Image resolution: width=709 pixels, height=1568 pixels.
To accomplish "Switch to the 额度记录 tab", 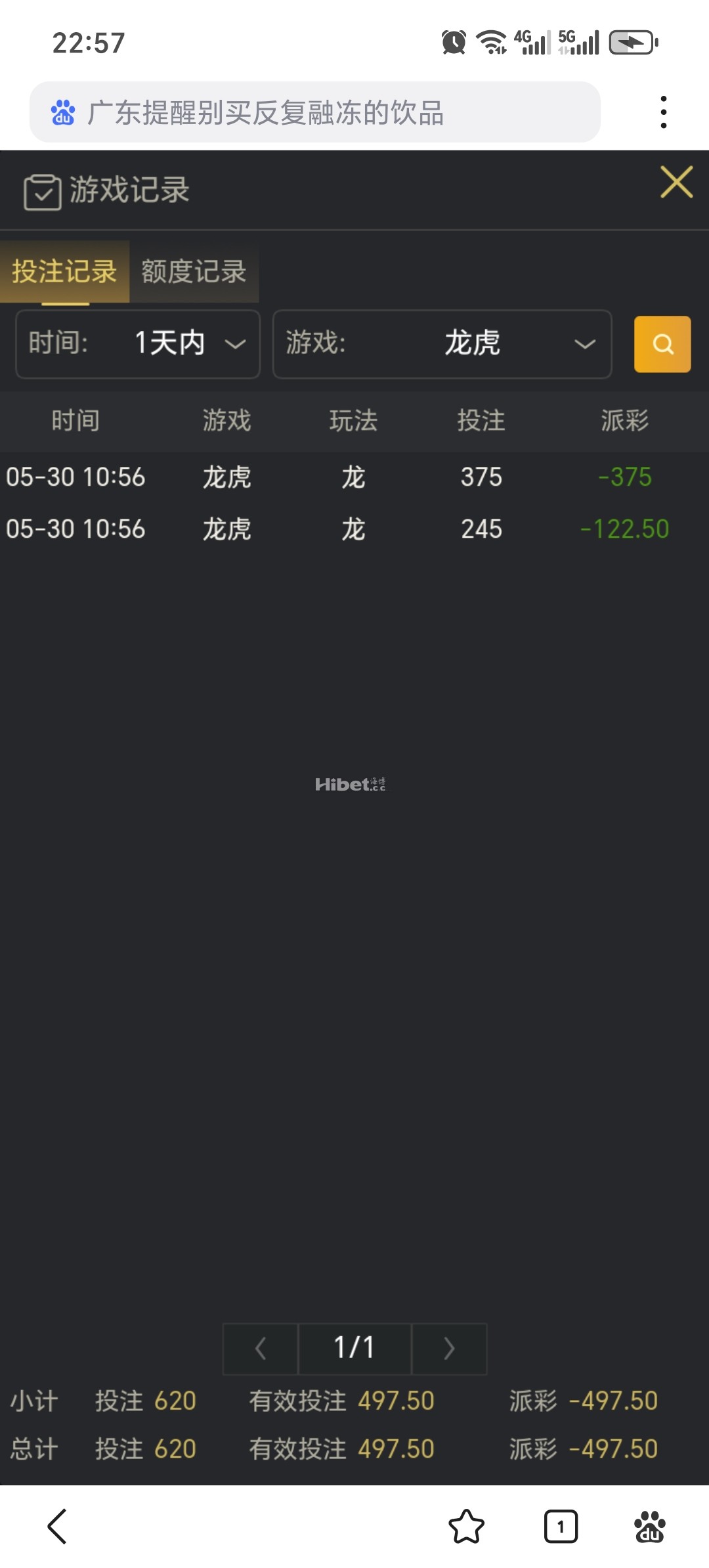I will 192,271.
